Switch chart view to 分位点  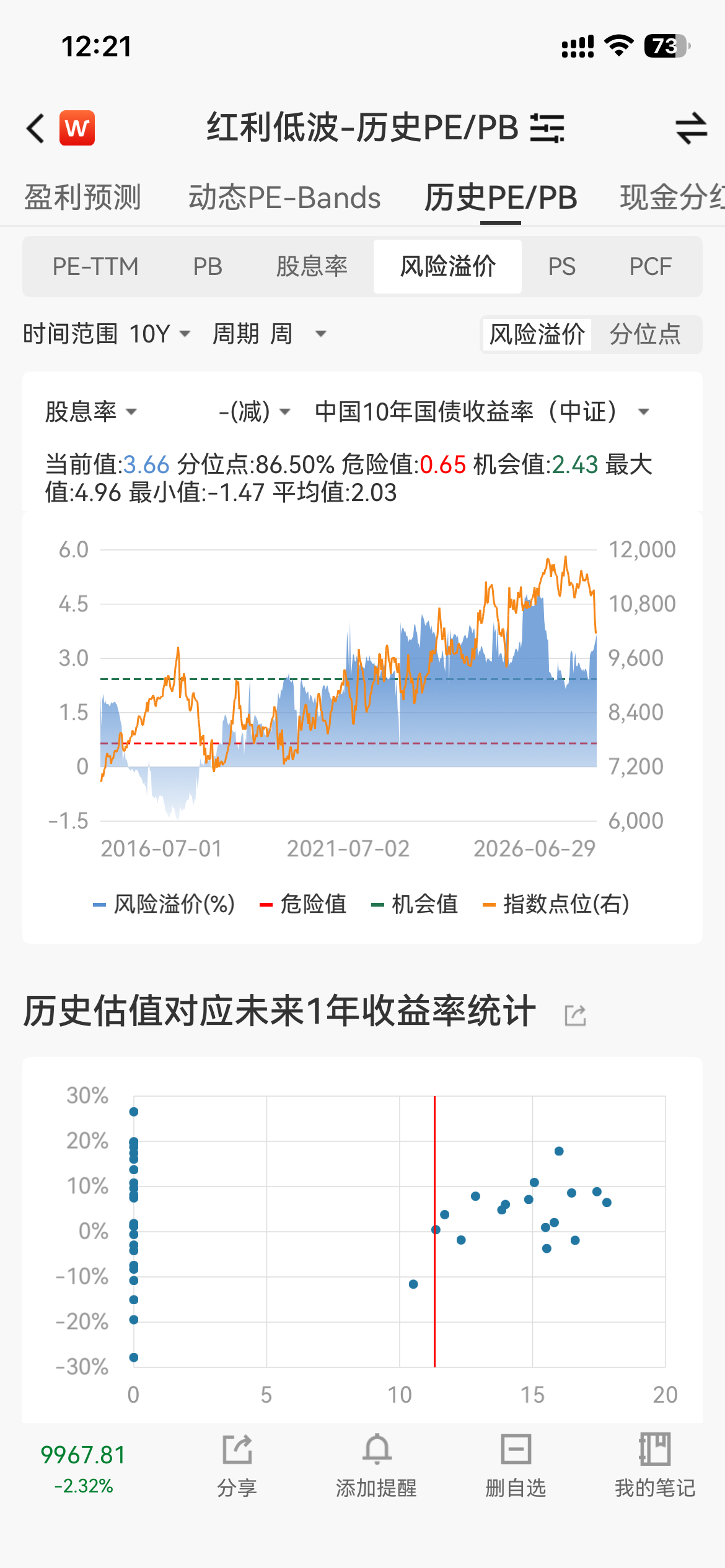[645, 334]
